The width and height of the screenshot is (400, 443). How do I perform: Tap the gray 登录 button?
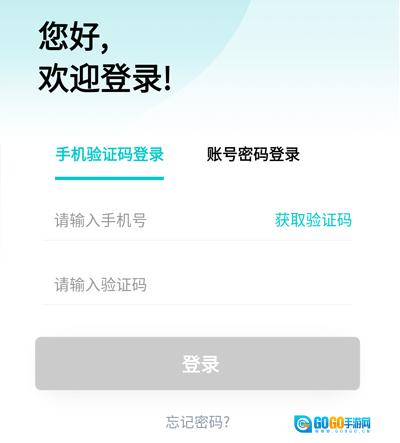tap(198, 363)
